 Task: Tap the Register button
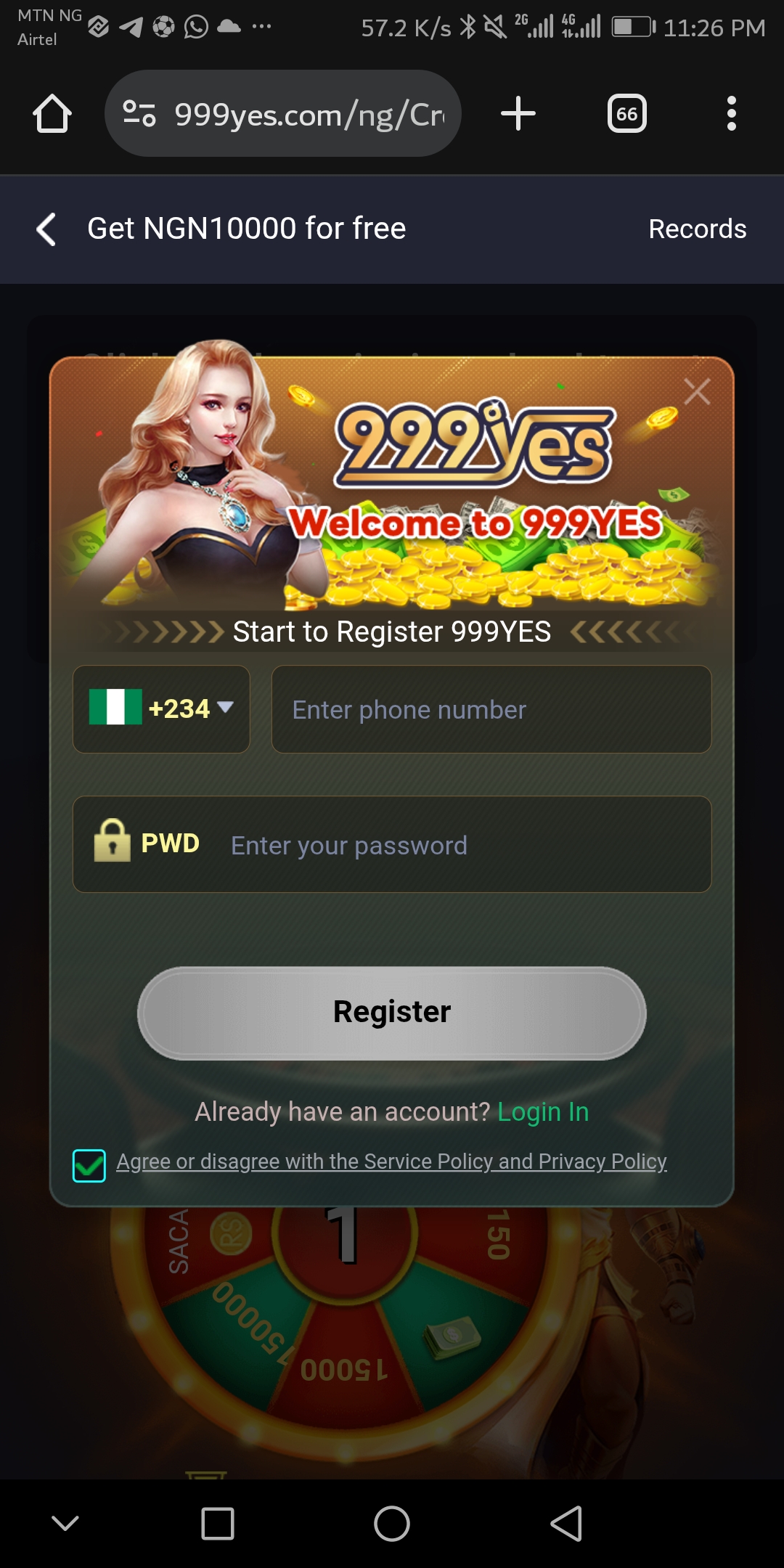point(392,1012)
